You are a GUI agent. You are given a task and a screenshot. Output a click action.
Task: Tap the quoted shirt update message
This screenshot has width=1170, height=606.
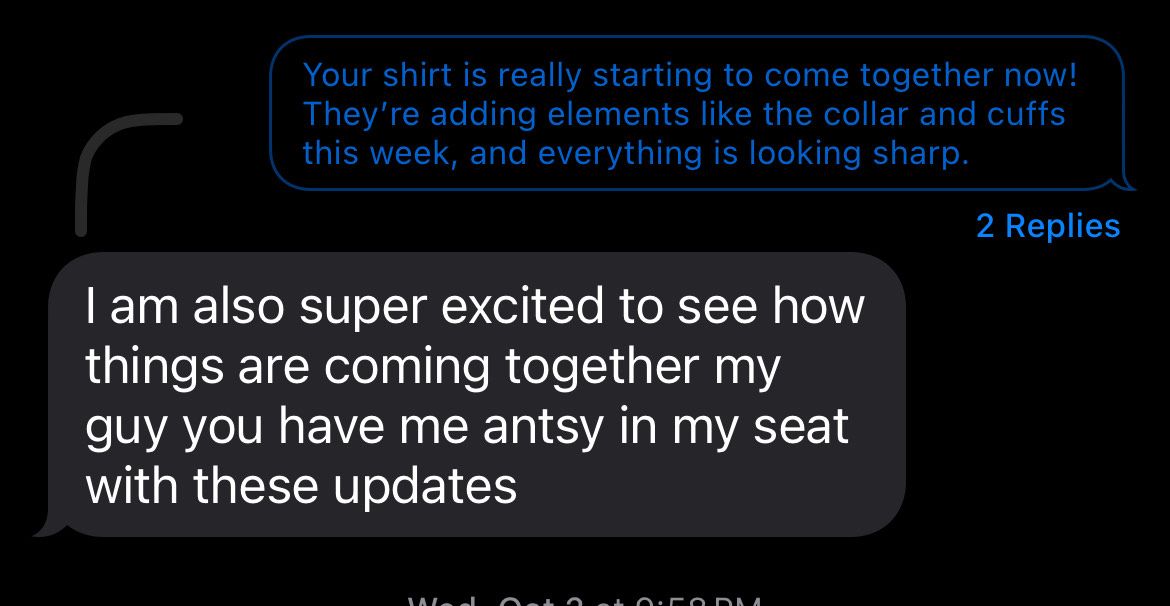(x=690, y=114)
